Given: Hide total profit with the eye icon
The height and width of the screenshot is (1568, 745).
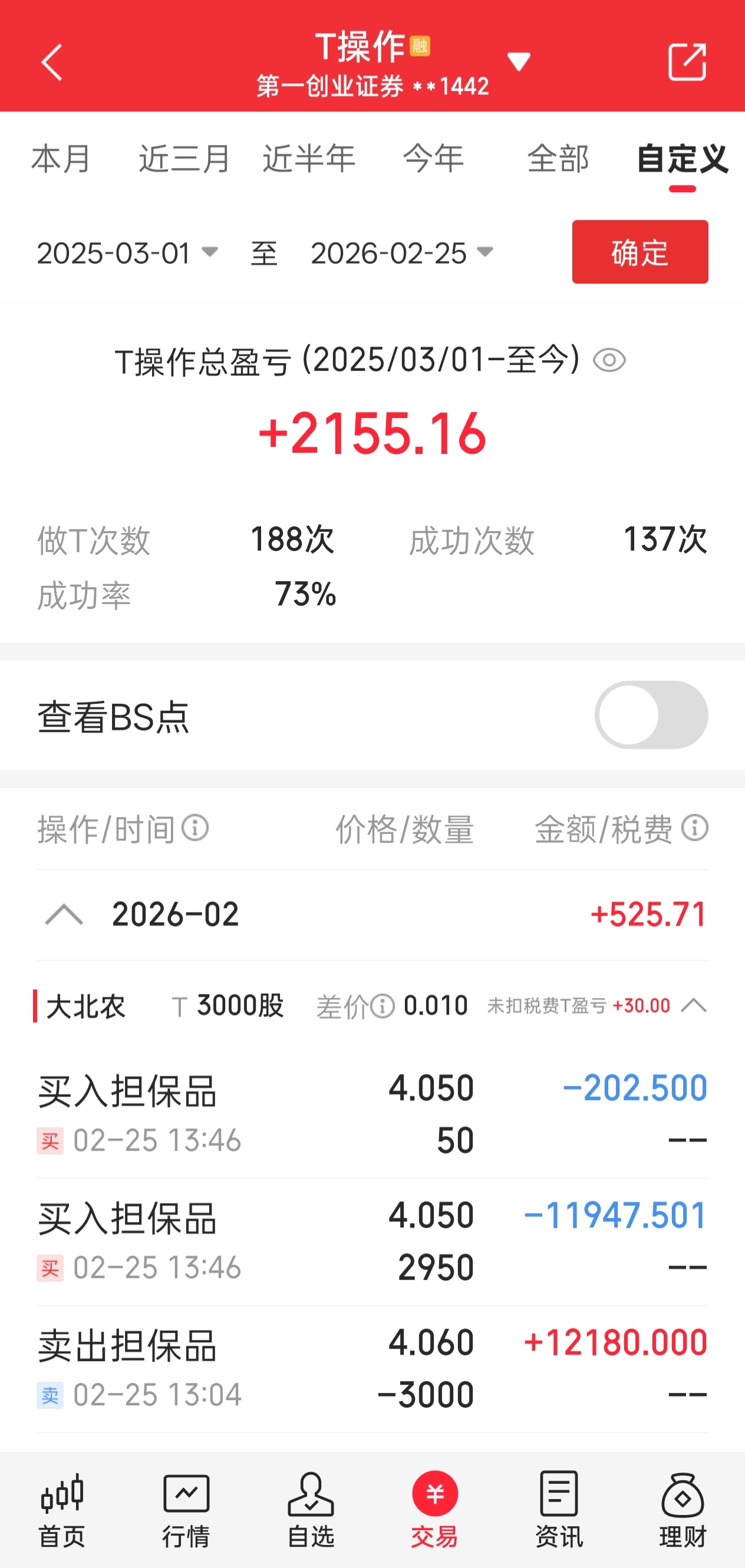Looking at the screenshot, I should [x=611, y=359].
